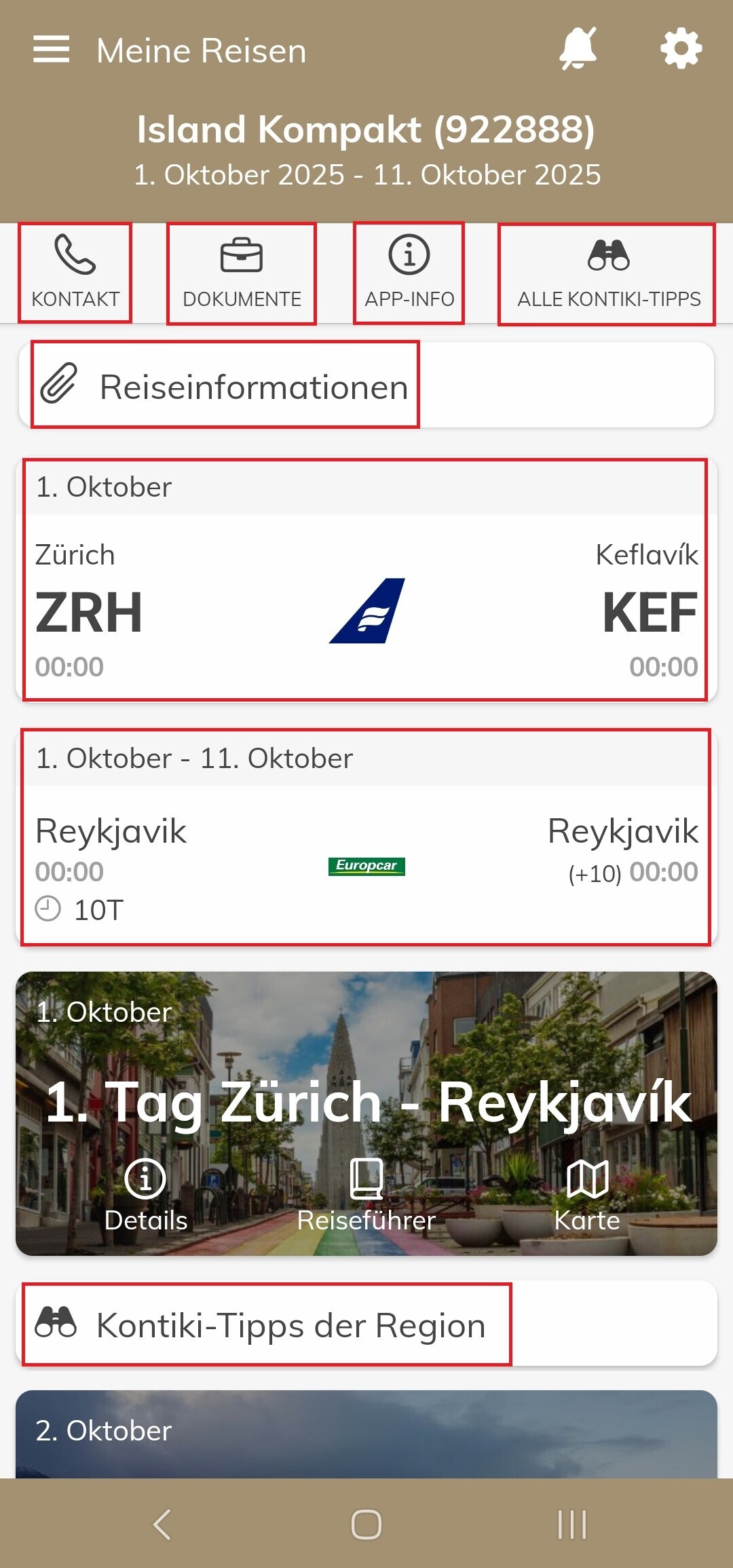
Task: Tap the system back button
Action: click(162, 1524)
